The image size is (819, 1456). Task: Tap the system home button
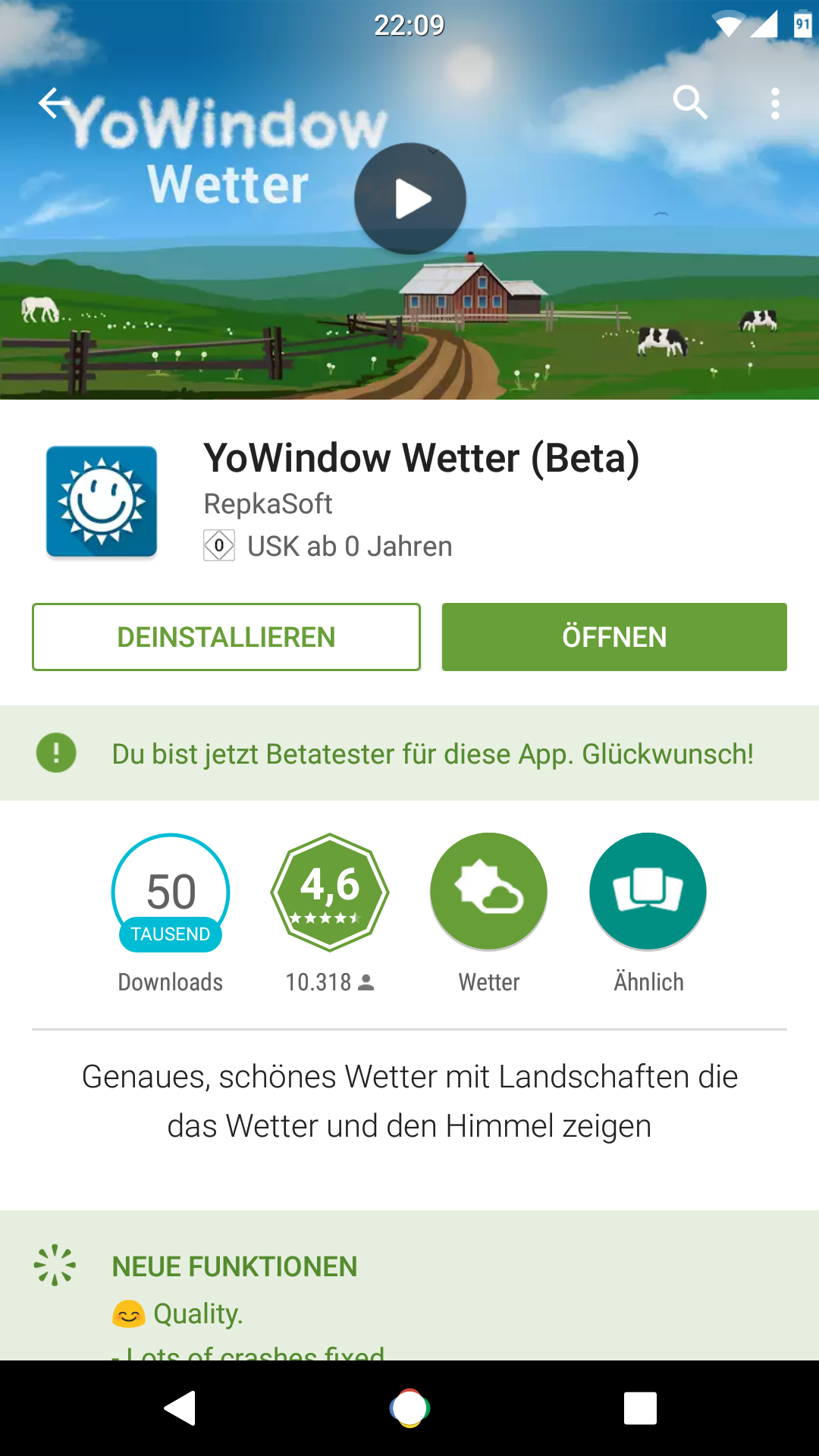click(x=409, y=1408)
